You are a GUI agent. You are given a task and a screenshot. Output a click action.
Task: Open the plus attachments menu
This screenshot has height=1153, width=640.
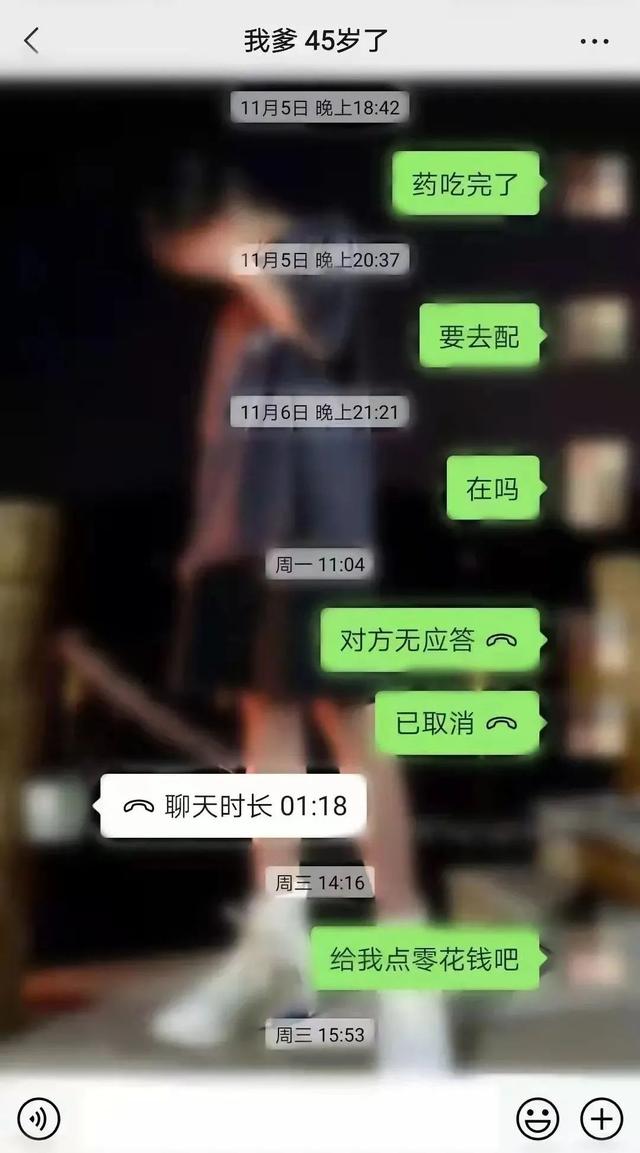click(601, 1119)
